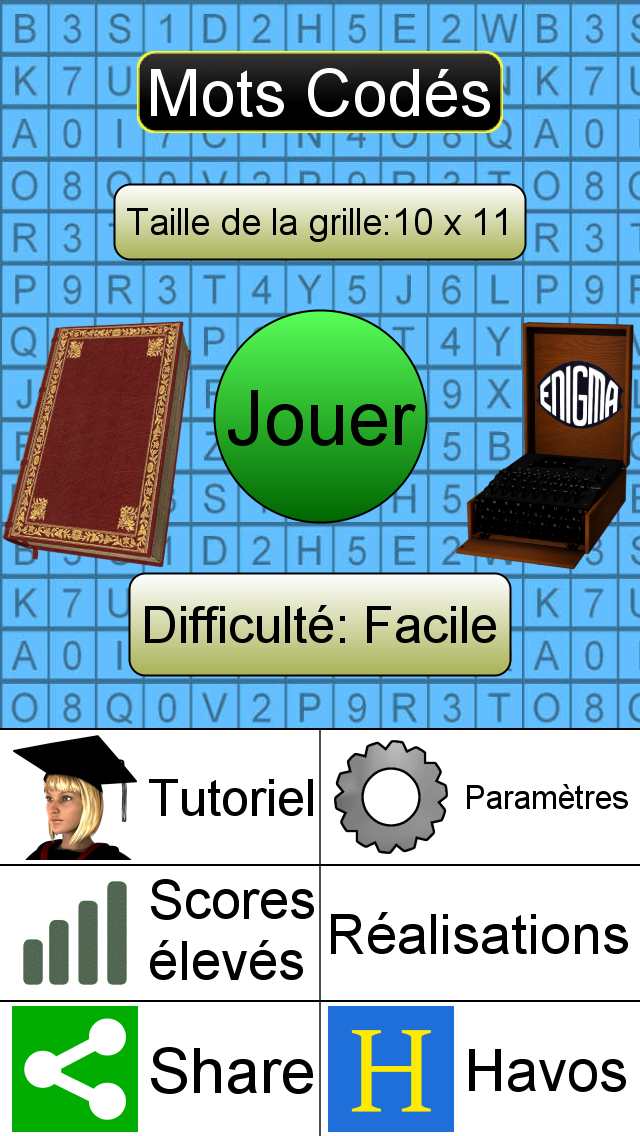Open the Tutoriel section
Image resolution: width=640 pixels, height=1136 pixels.
tap(160, 797)
